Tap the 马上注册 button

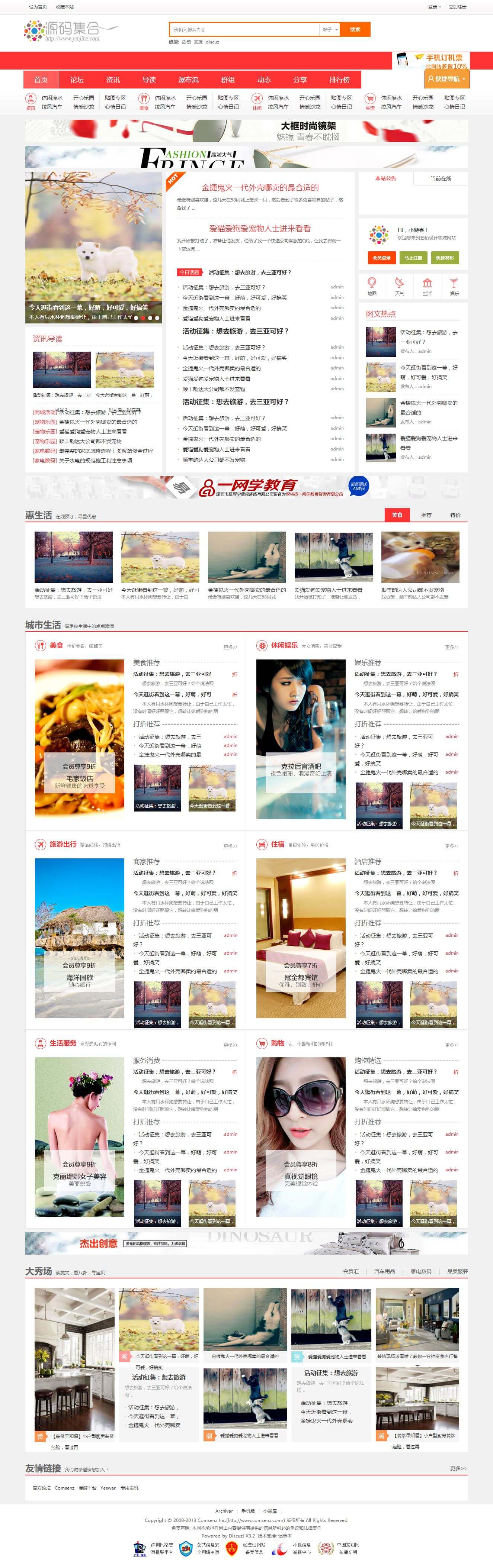click(413, 258)
